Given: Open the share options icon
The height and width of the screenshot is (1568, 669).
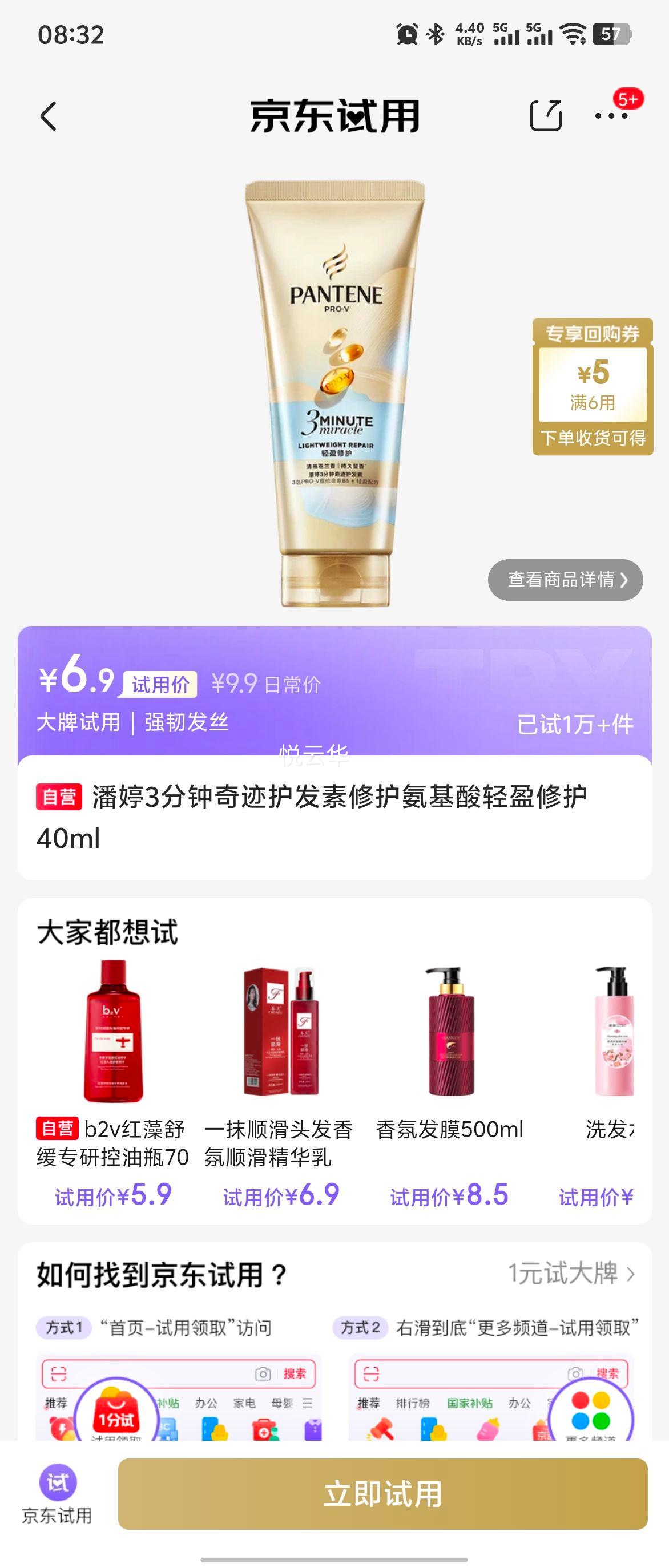Looking at the screenshot, I should [x=547, y=117].
